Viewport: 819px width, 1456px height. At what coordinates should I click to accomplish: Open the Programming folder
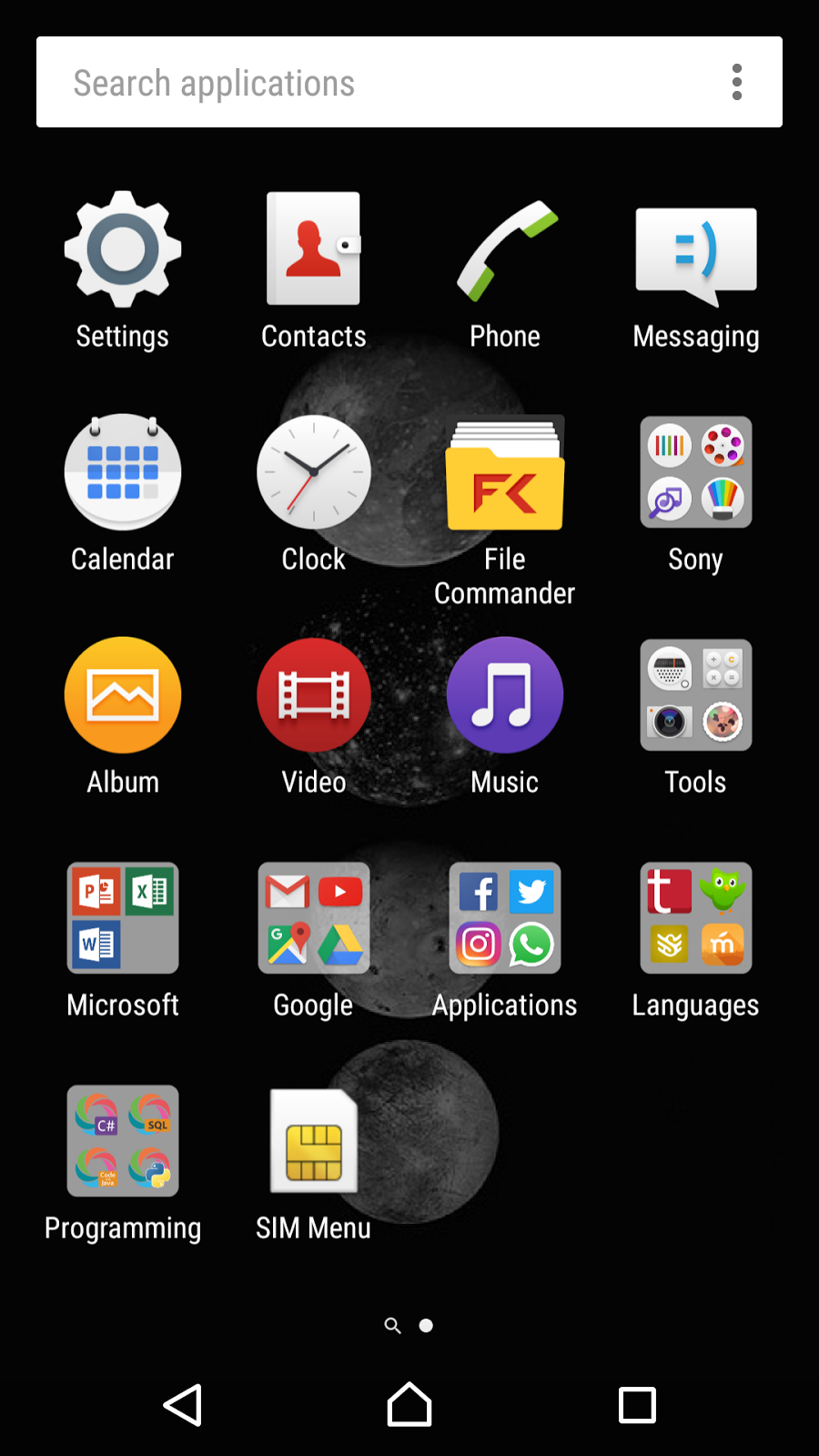[x=123, y=1141]
